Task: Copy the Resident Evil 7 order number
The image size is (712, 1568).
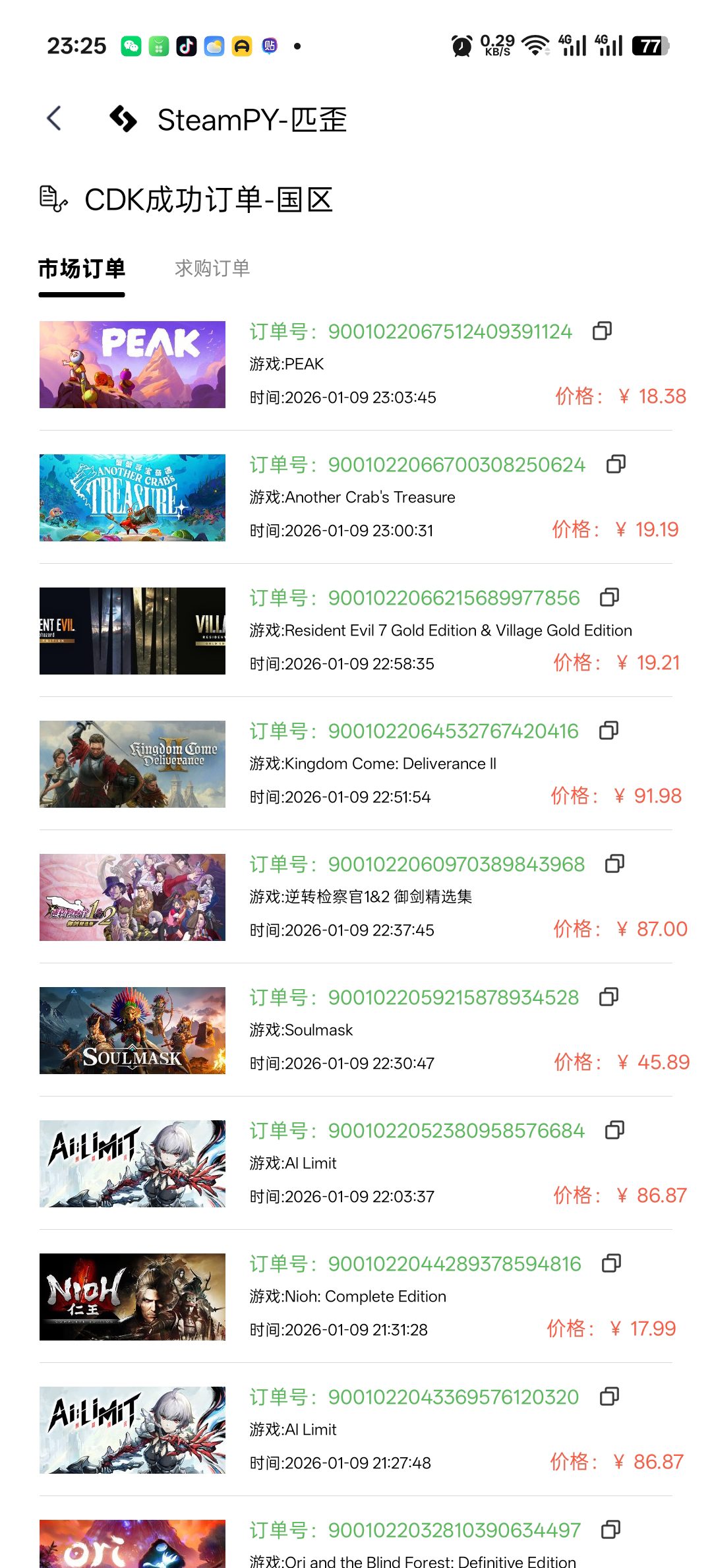Action: (609, 597)
